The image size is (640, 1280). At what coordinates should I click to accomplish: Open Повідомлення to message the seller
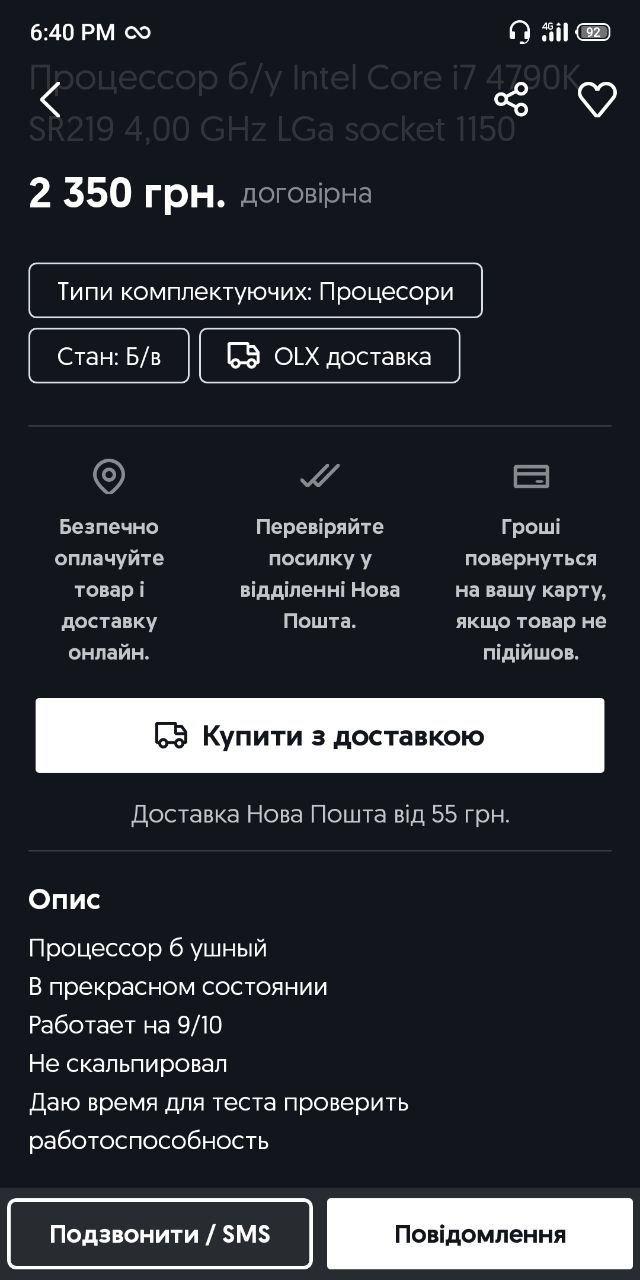[480, 1234]
